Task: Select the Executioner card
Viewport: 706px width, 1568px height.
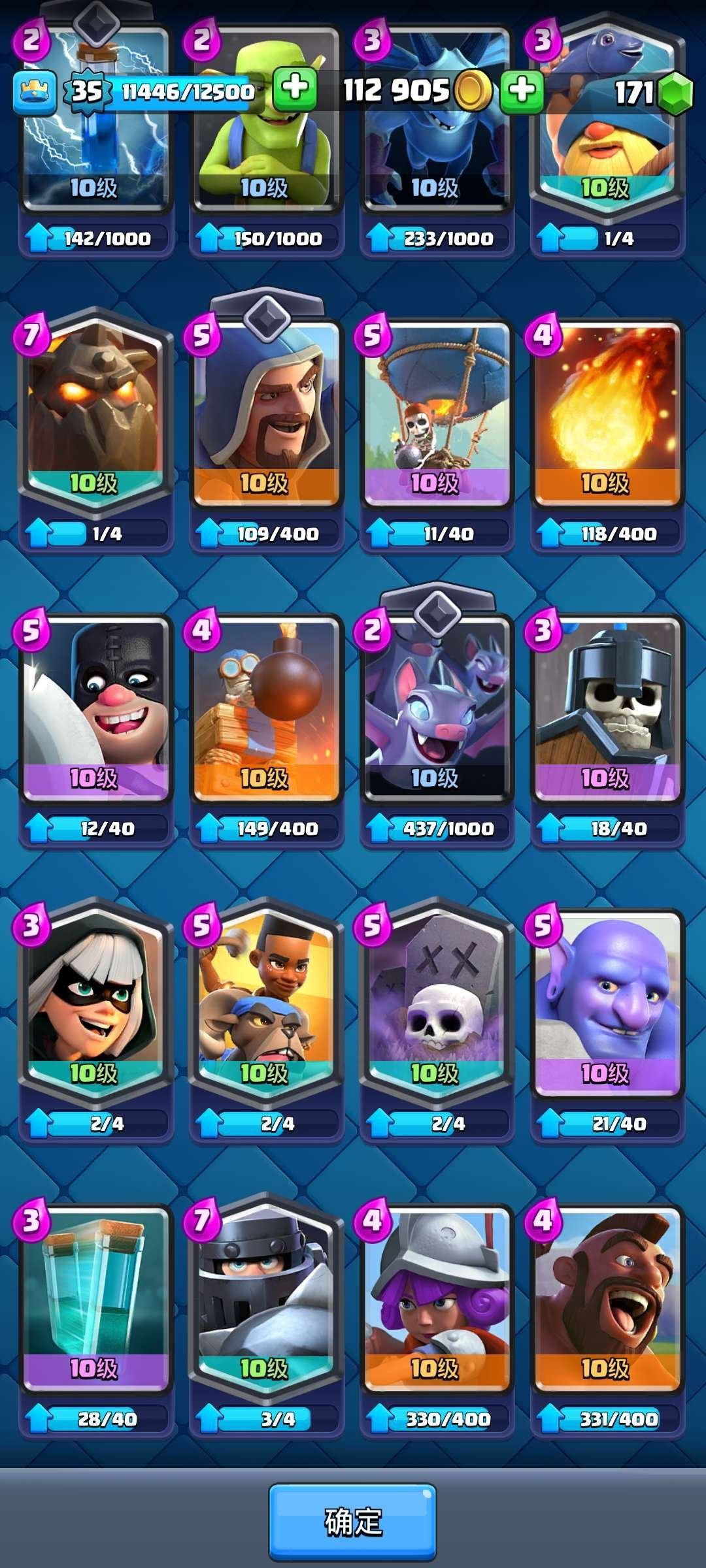Action: (x=95, y=706)
